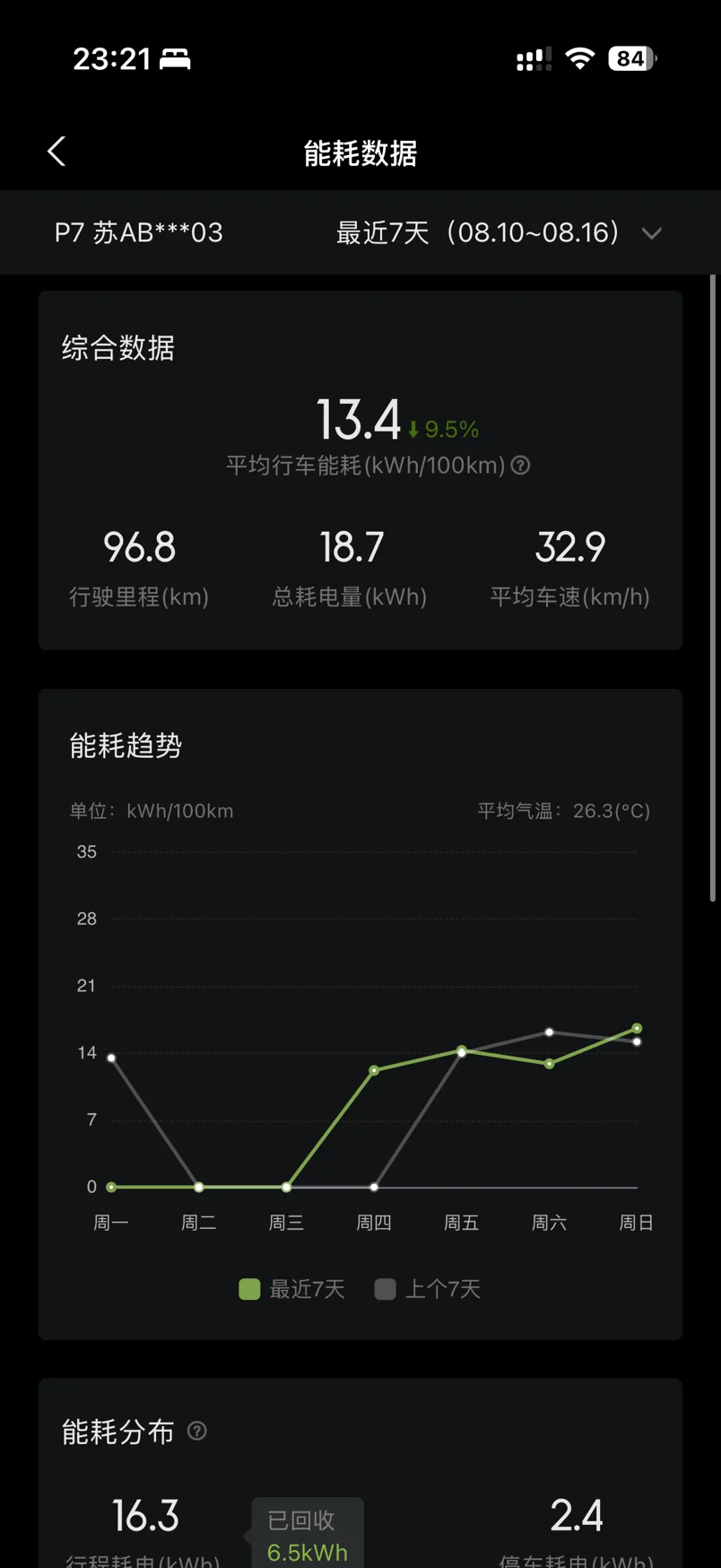Open the 最近7天 date range dropdown

(x=499, y=233)
